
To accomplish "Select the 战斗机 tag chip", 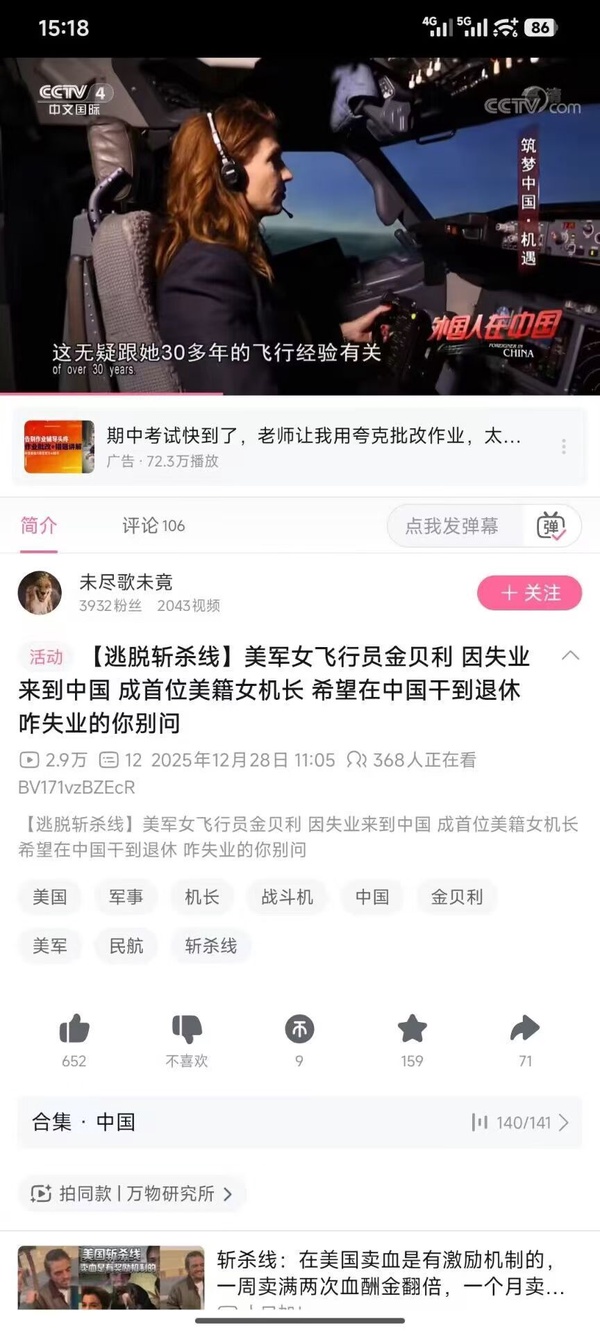I will pyautogui.click(x=287, y=897).
